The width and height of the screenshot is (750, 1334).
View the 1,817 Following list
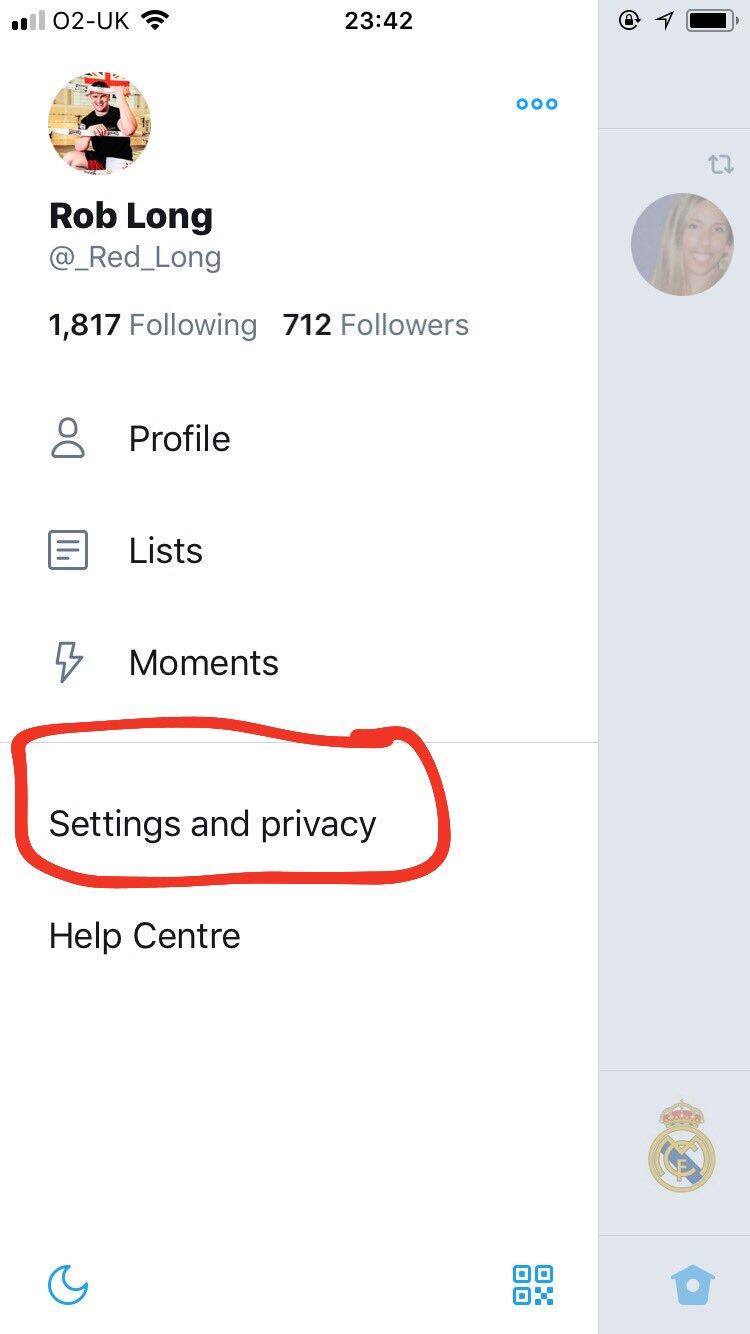tap(153, 325)
